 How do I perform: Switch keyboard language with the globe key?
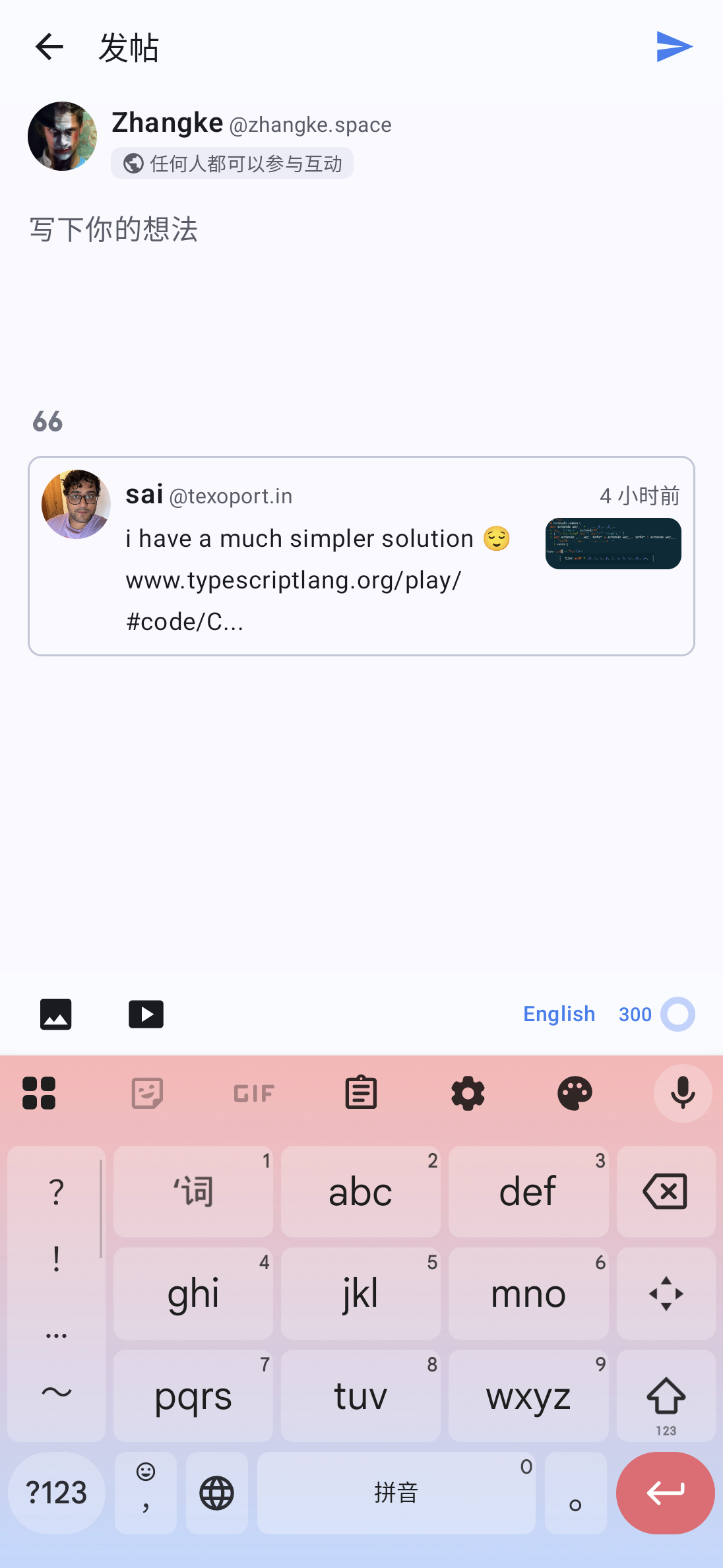[x=217, y=1493]
